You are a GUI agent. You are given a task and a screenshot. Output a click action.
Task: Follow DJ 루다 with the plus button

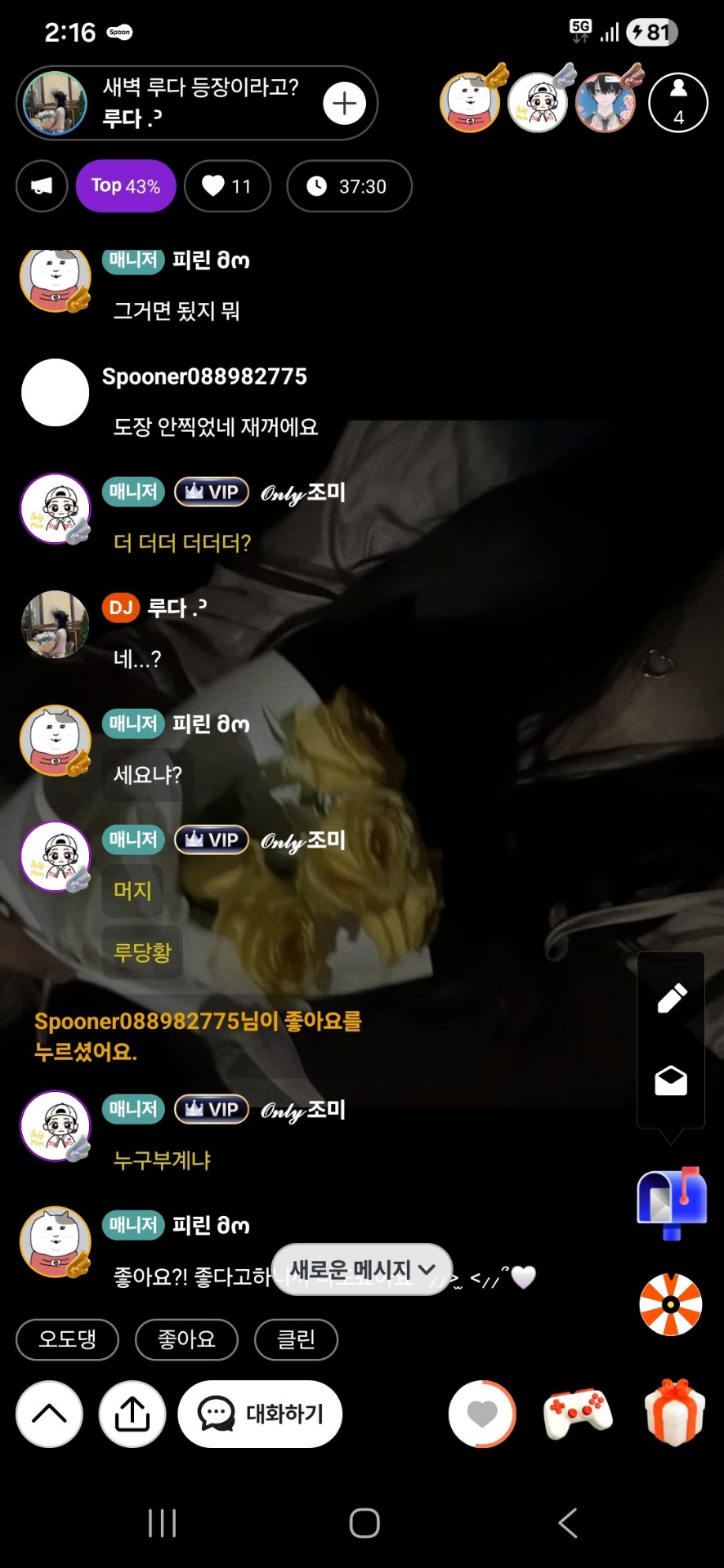[344, 104]
